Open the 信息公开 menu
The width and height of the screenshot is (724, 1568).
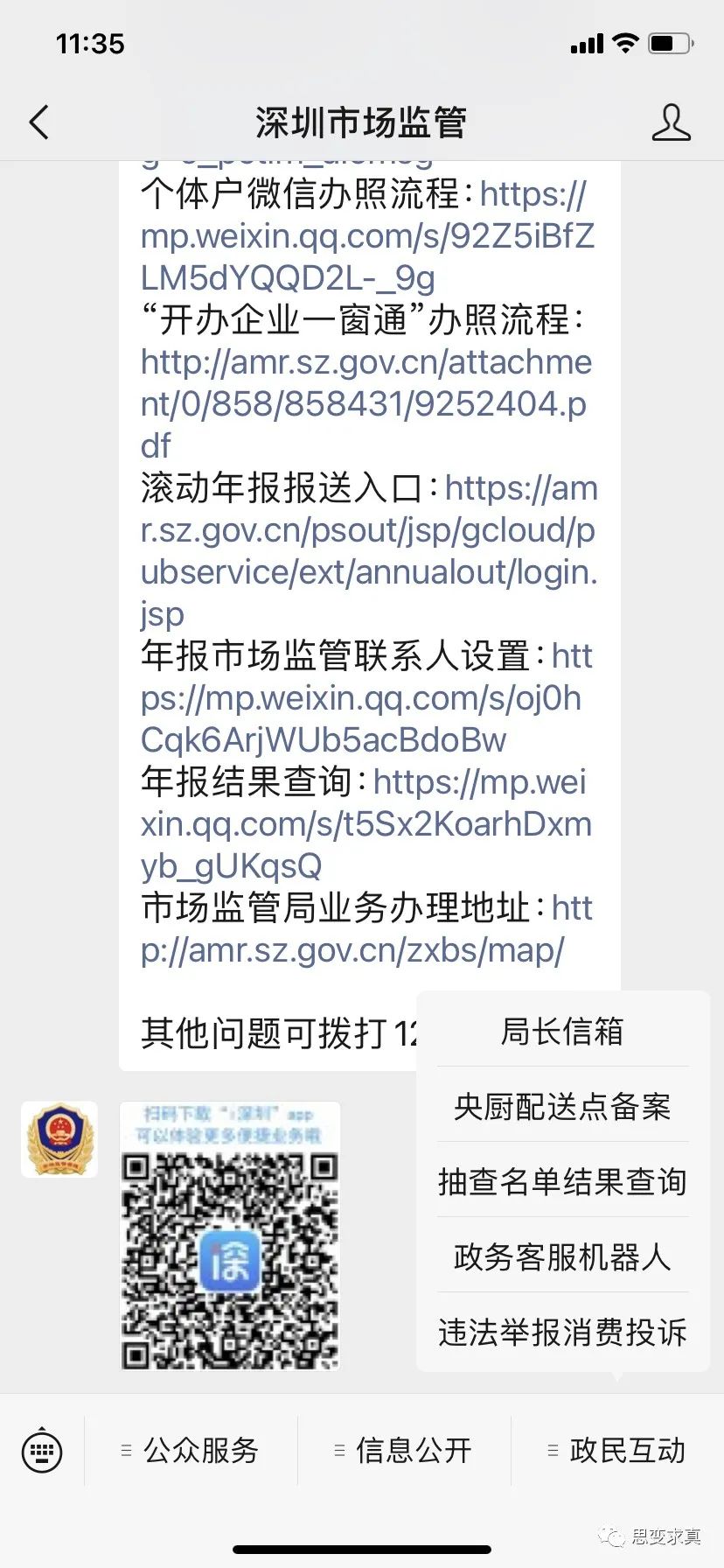pyautogui.click(x=404, y=1451)
